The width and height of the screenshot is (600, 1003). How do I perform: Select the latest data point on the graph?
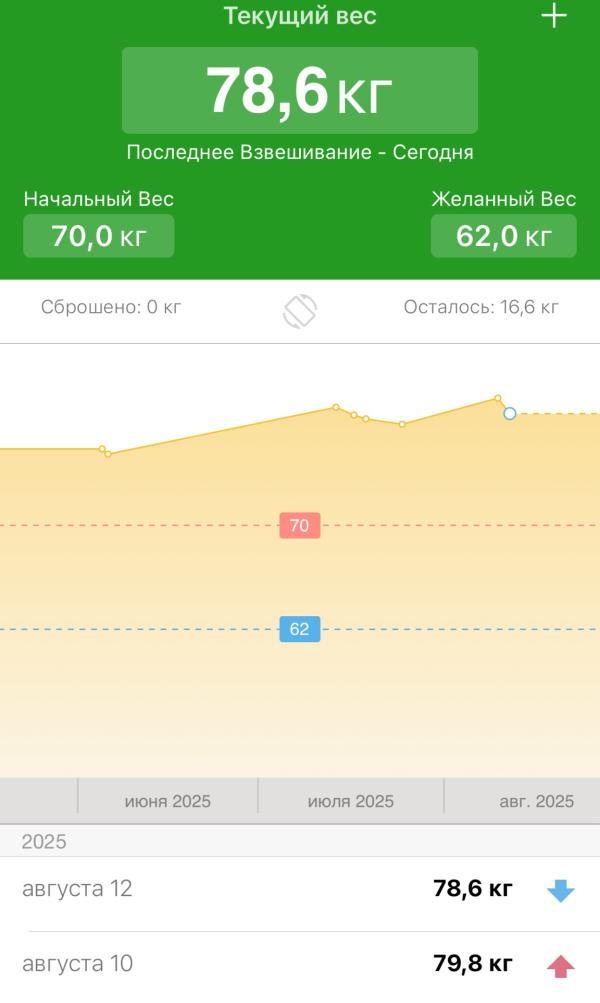tap(509, 414)
